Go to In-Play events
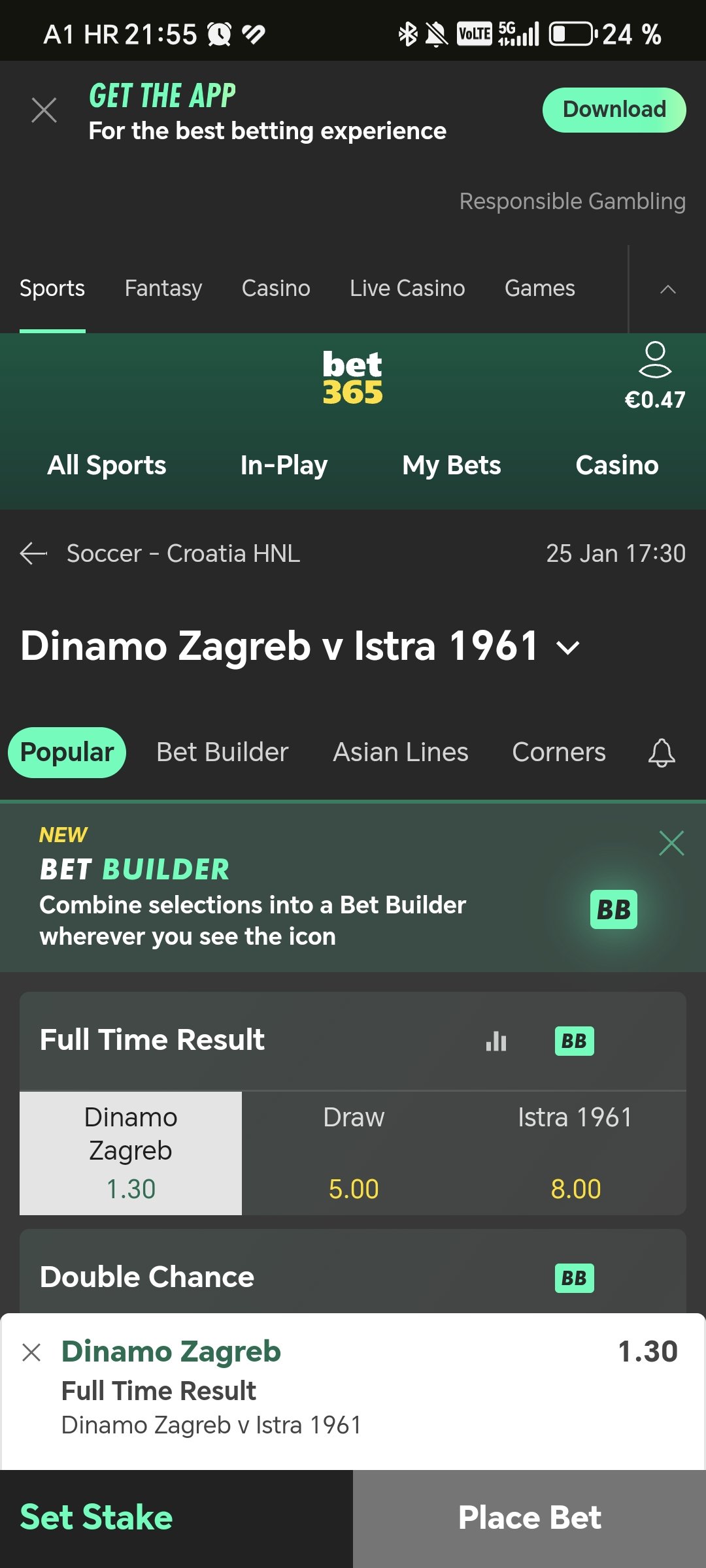The height and width of the screenshot is (1568, 706). 284,465
